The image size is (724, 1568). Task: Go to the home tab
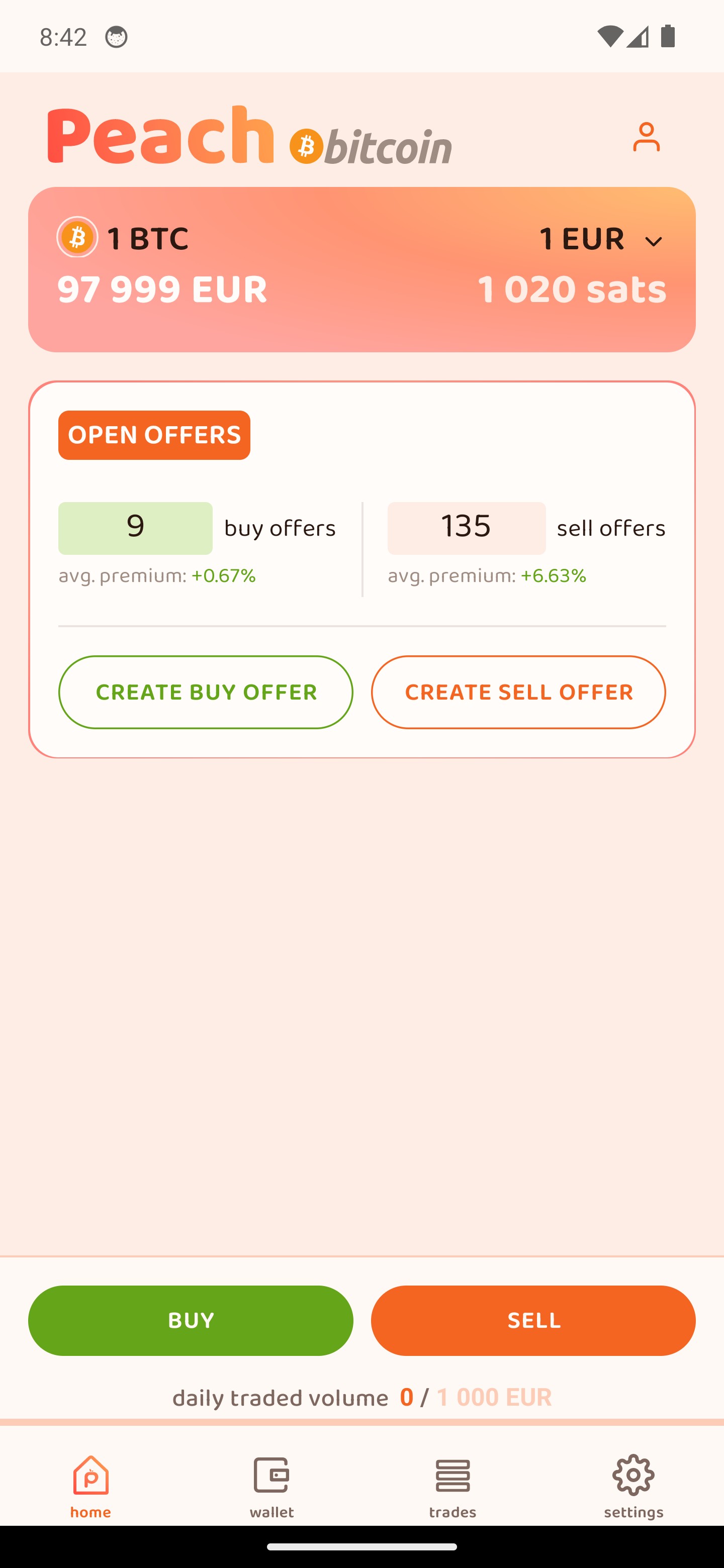coord(90,1485)
